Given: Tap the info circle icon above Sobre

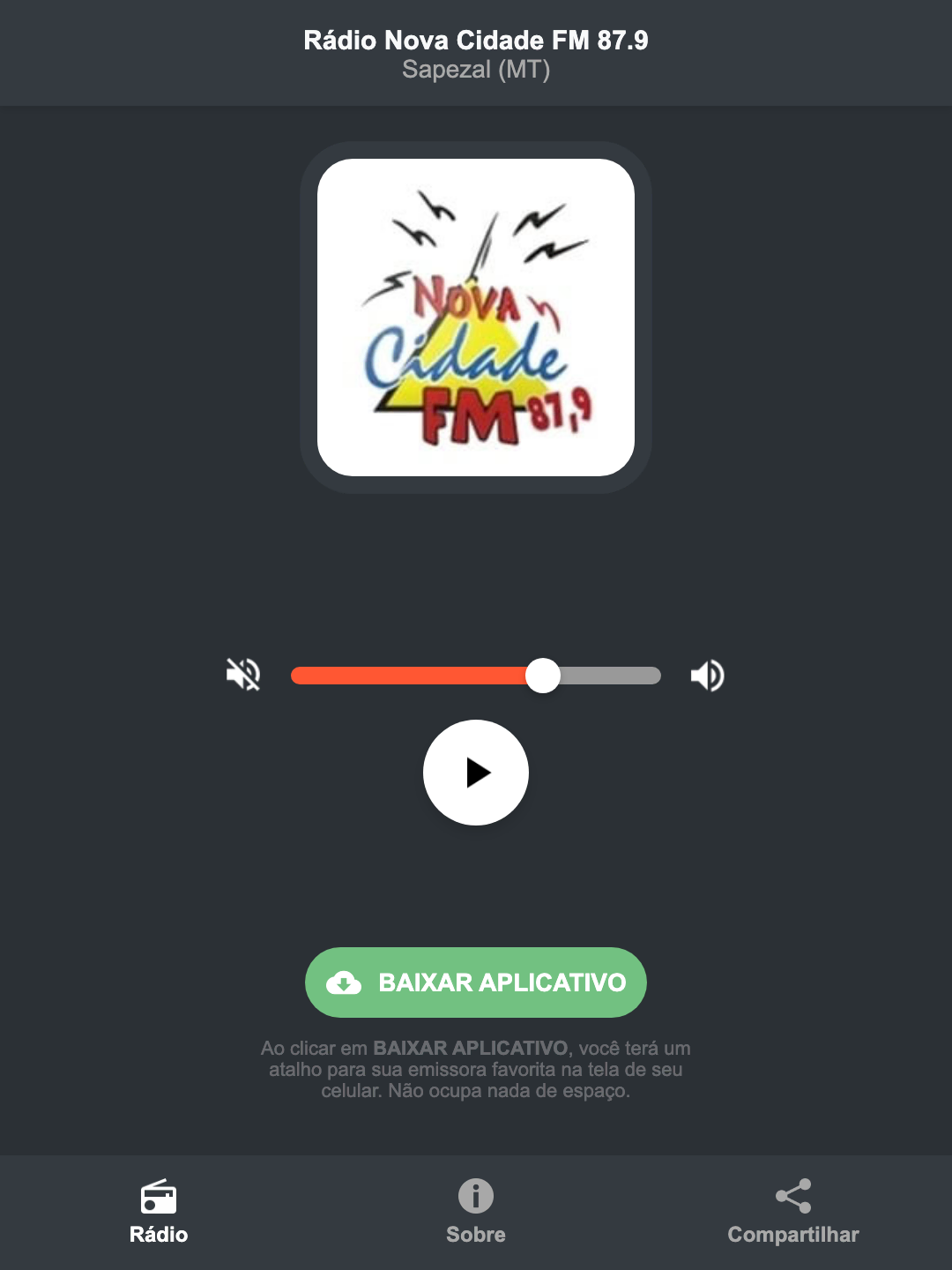Looking at the screenshot, I should pos(475,1198).
